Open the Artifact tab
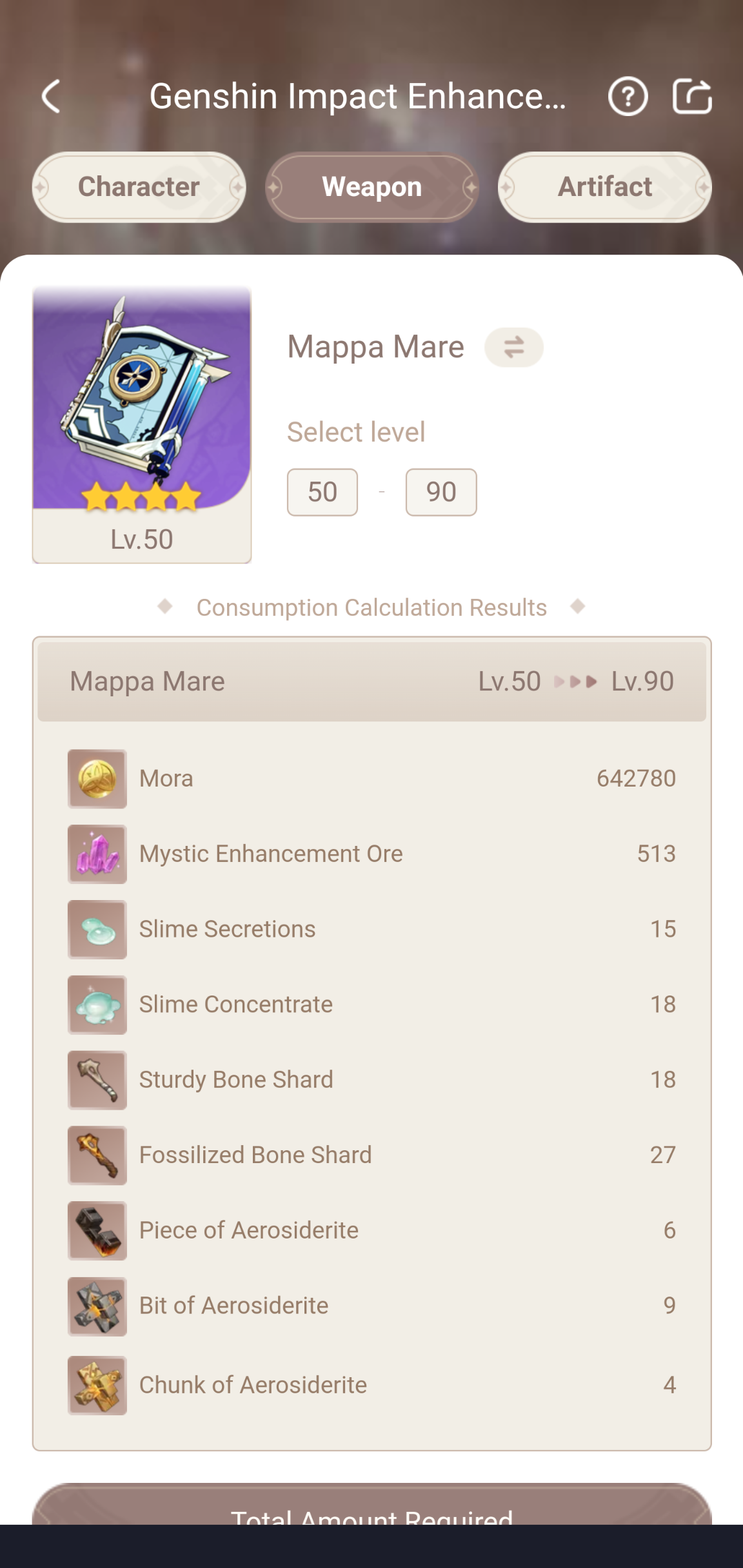The height and width of the screenshot is (1568, 743). (604, 186)
